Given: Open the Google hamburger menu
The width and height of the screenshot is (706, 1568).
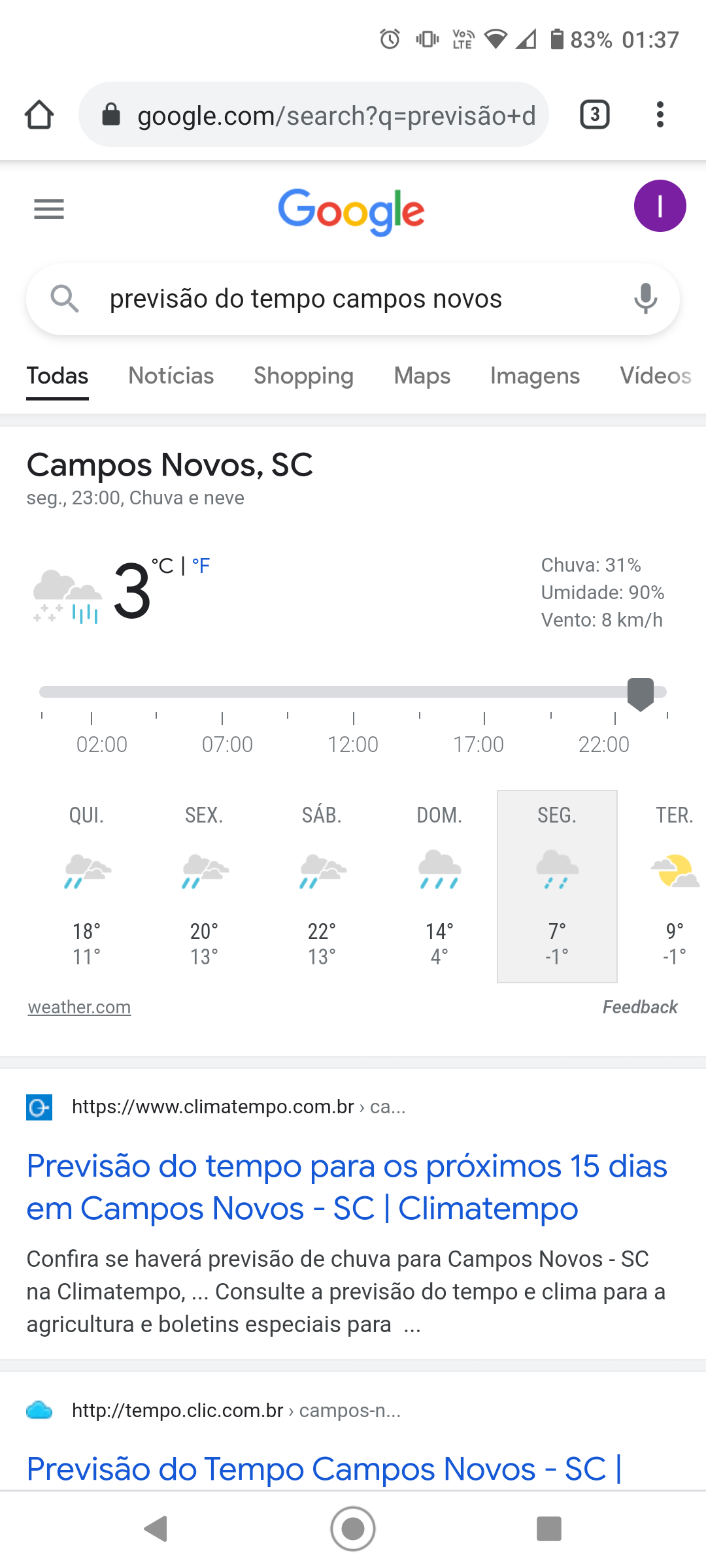Looking at the screenshot, I should click(49, 209).
